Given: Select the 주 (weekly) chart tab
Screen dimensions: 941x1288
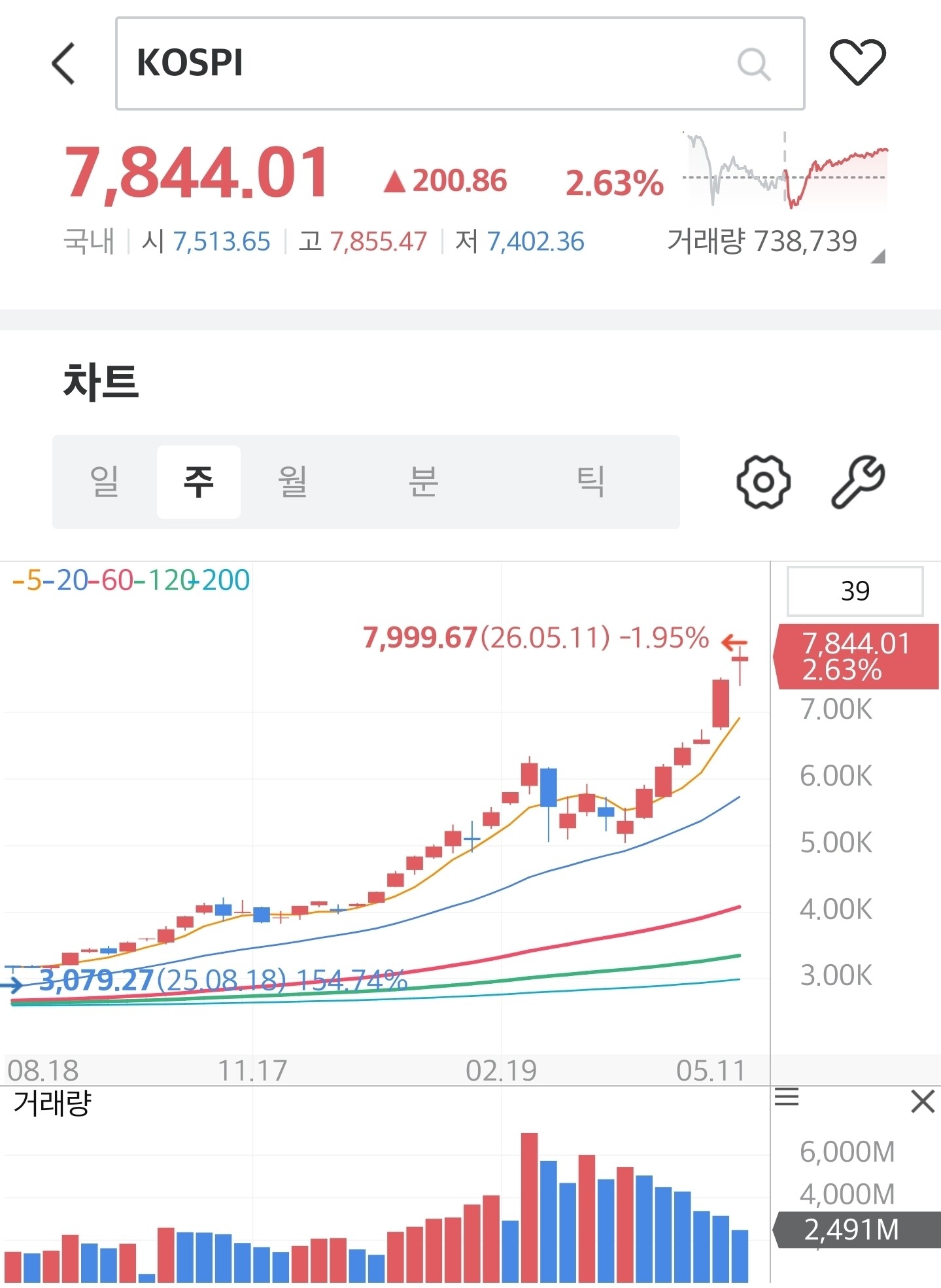Looking at the screenshot, I should (199, 481).
